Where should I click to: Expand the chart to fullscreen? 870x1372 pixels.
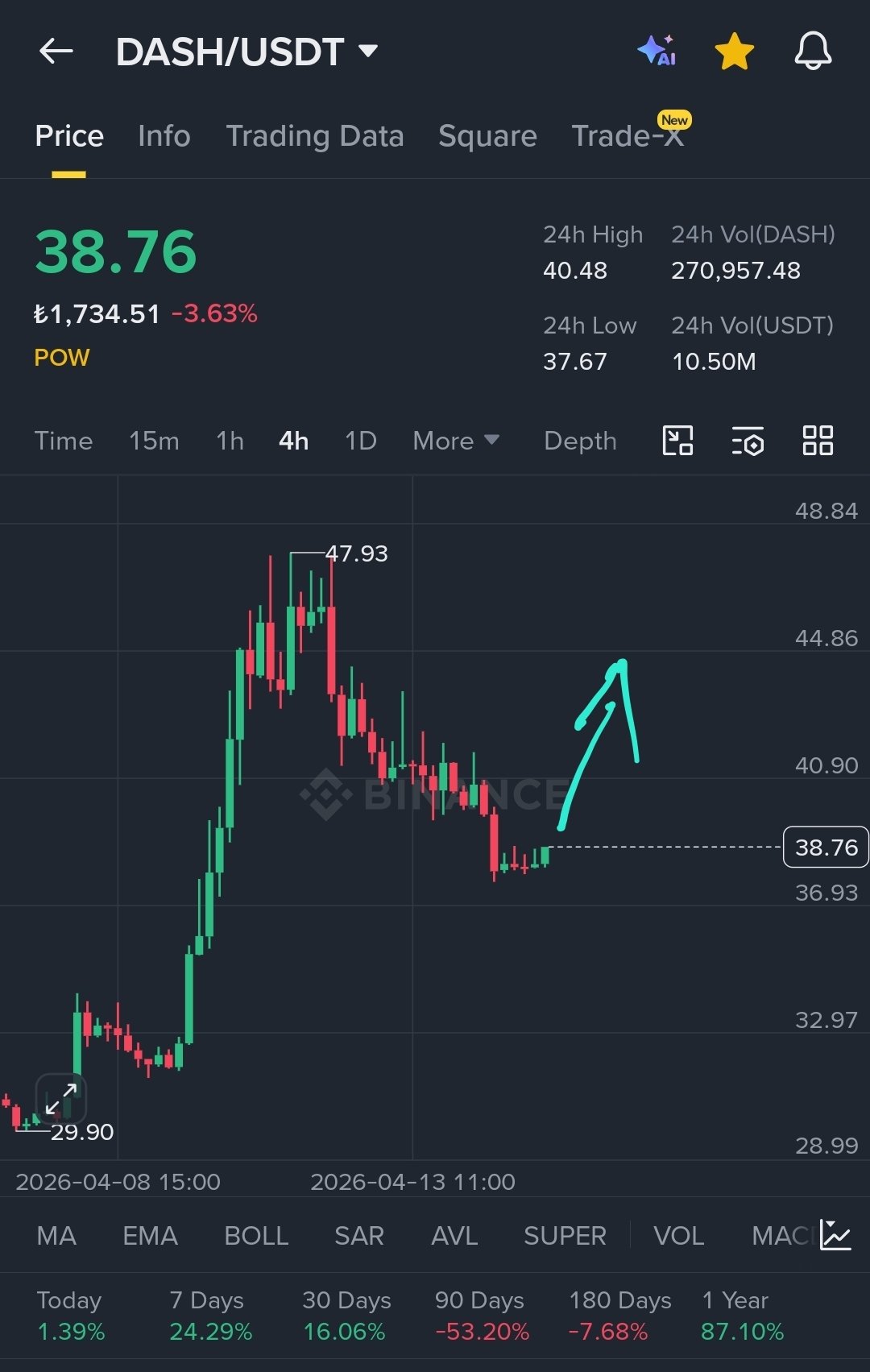(61, 1098)
